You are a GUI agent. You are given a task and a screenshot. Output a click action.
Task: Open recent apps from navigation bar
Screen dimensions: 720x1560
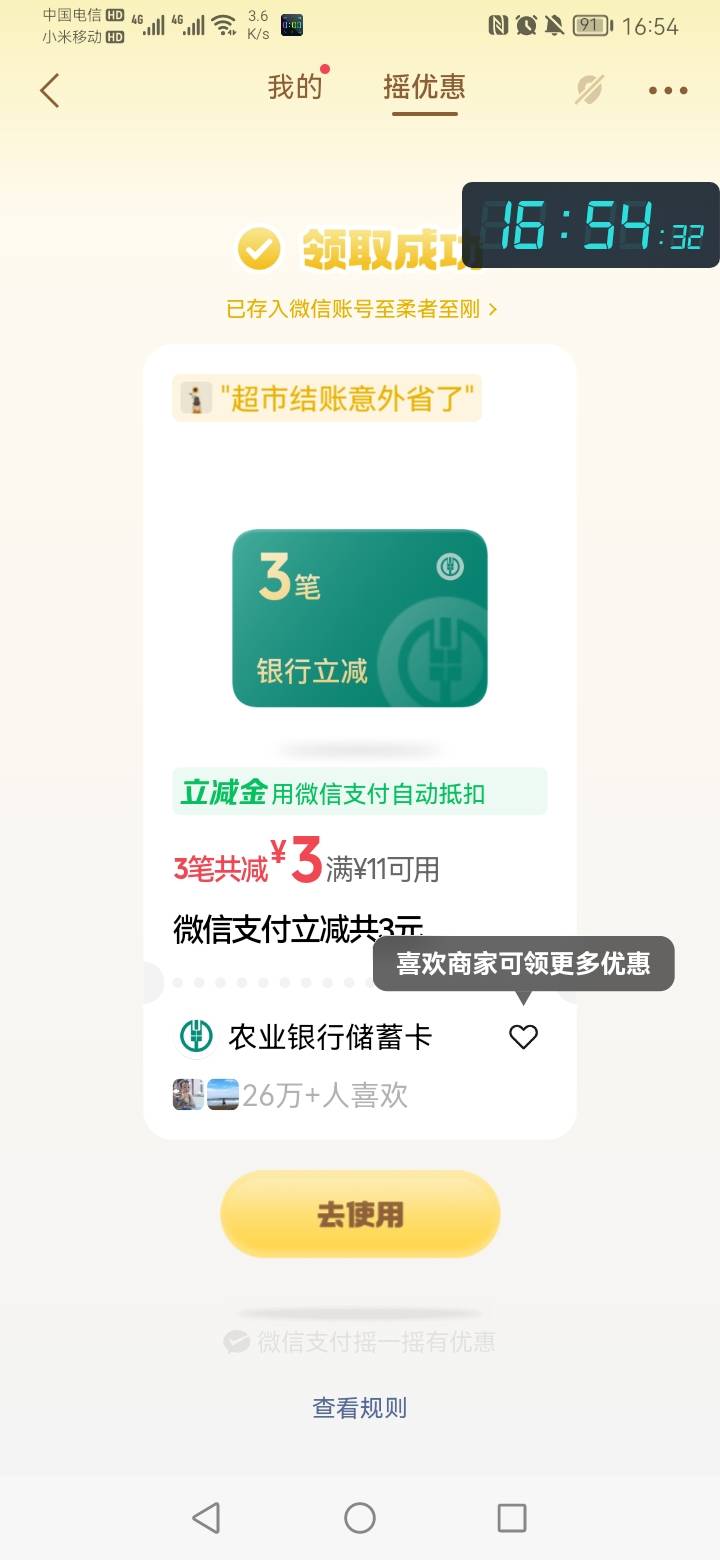pos(512,1518)
